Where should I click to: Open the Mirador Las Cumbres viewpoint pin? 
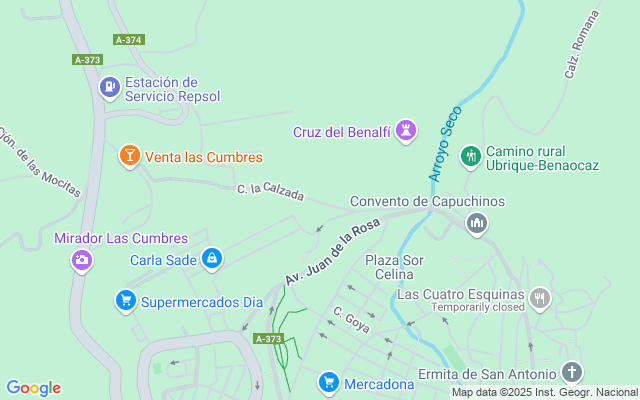click(x=81, y=260)
